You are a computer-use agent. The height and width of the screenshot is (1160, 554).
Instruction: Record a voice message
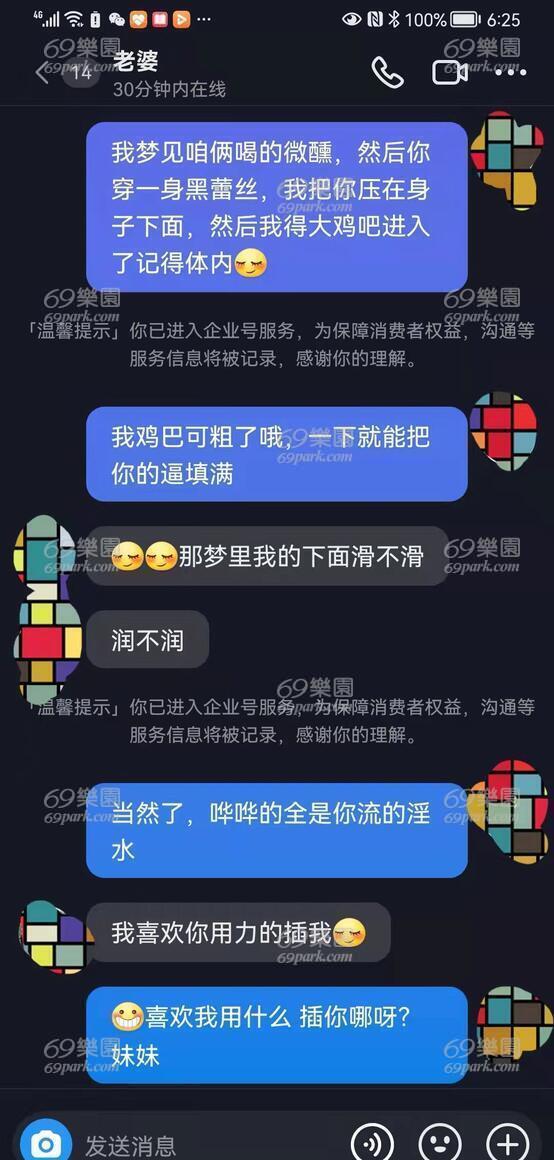click(372, 1144)
